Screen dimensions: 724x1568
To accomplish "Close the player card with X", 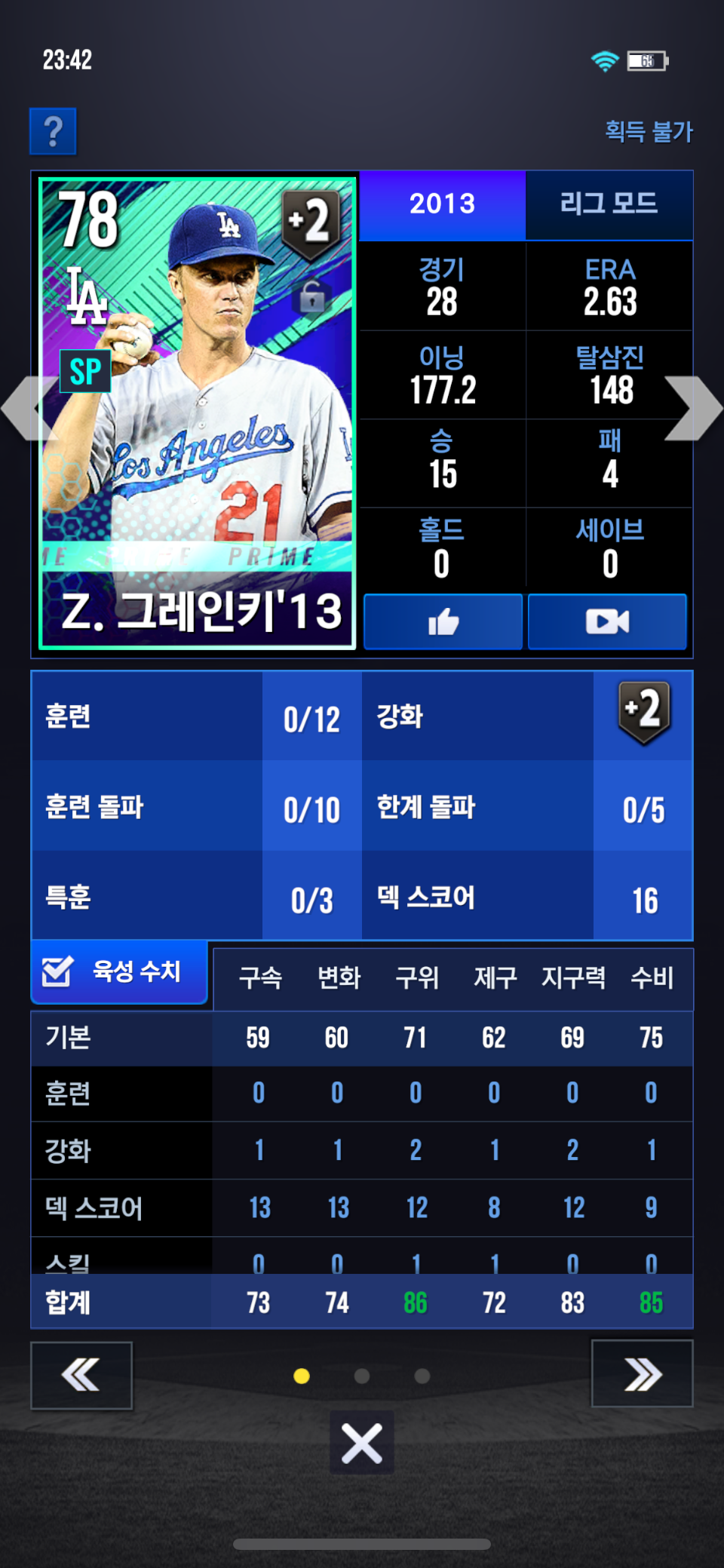I will 362,1443.
